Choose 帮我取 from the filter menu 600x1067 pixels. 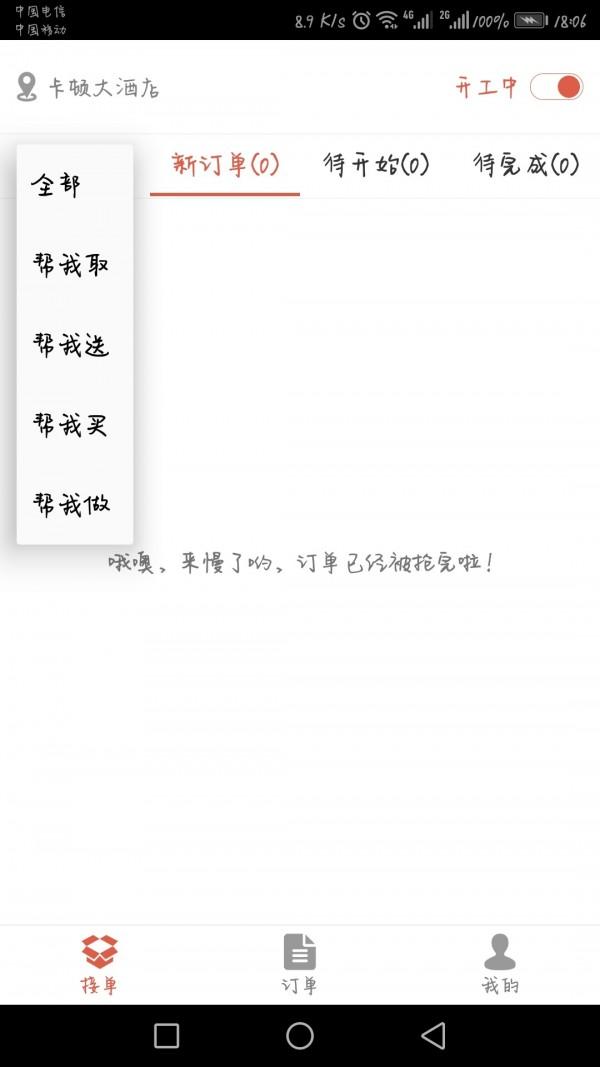tap(75, 265)
